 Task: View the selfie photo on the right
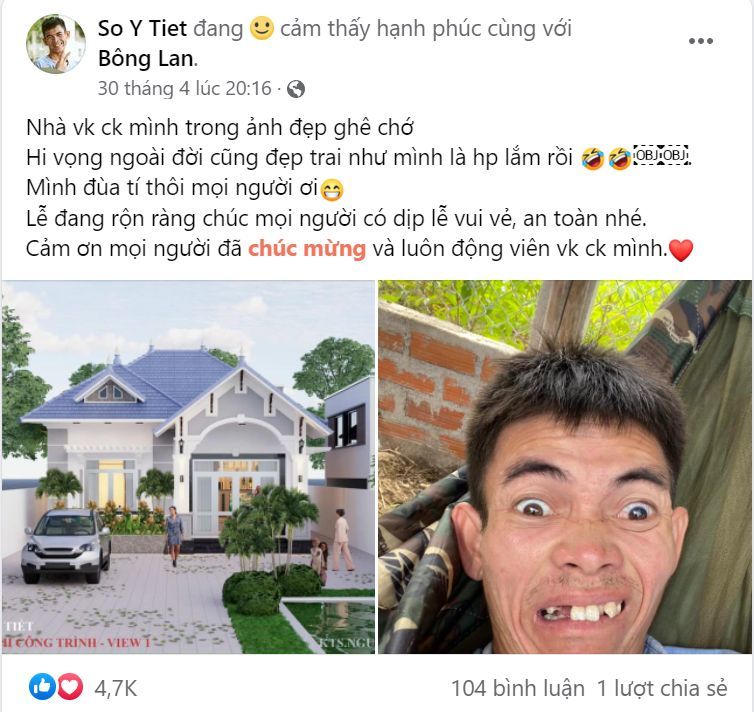[565, 467]
